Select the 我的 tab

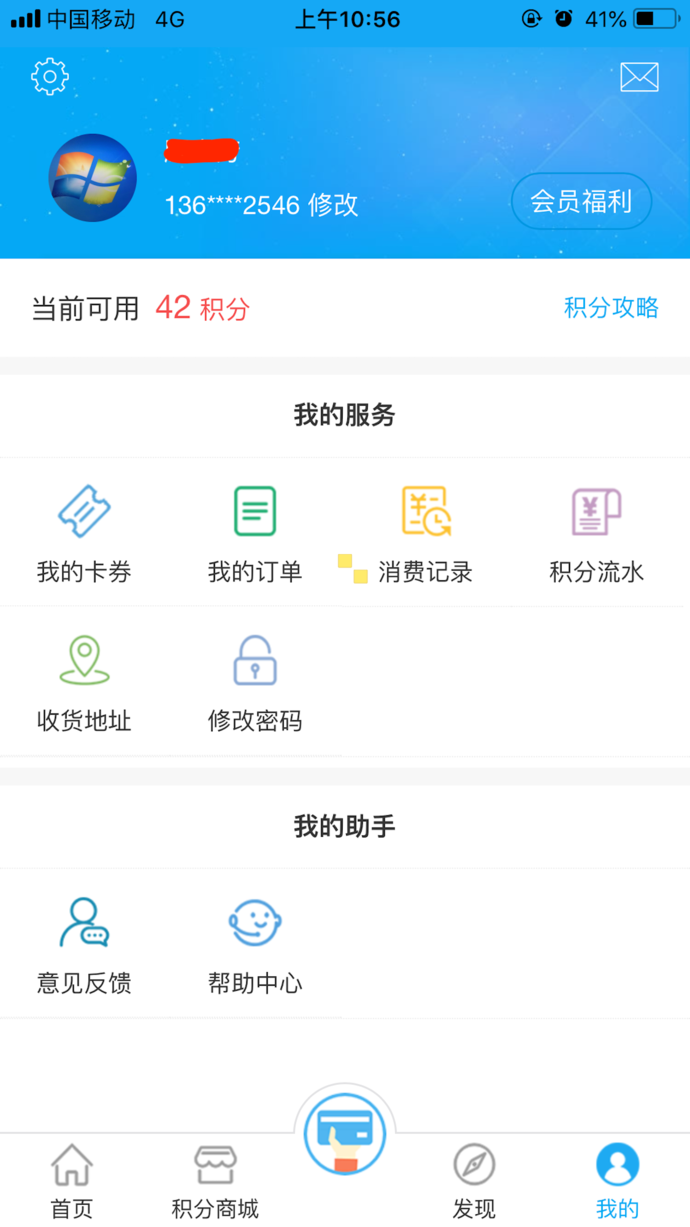pos(617,1182)
